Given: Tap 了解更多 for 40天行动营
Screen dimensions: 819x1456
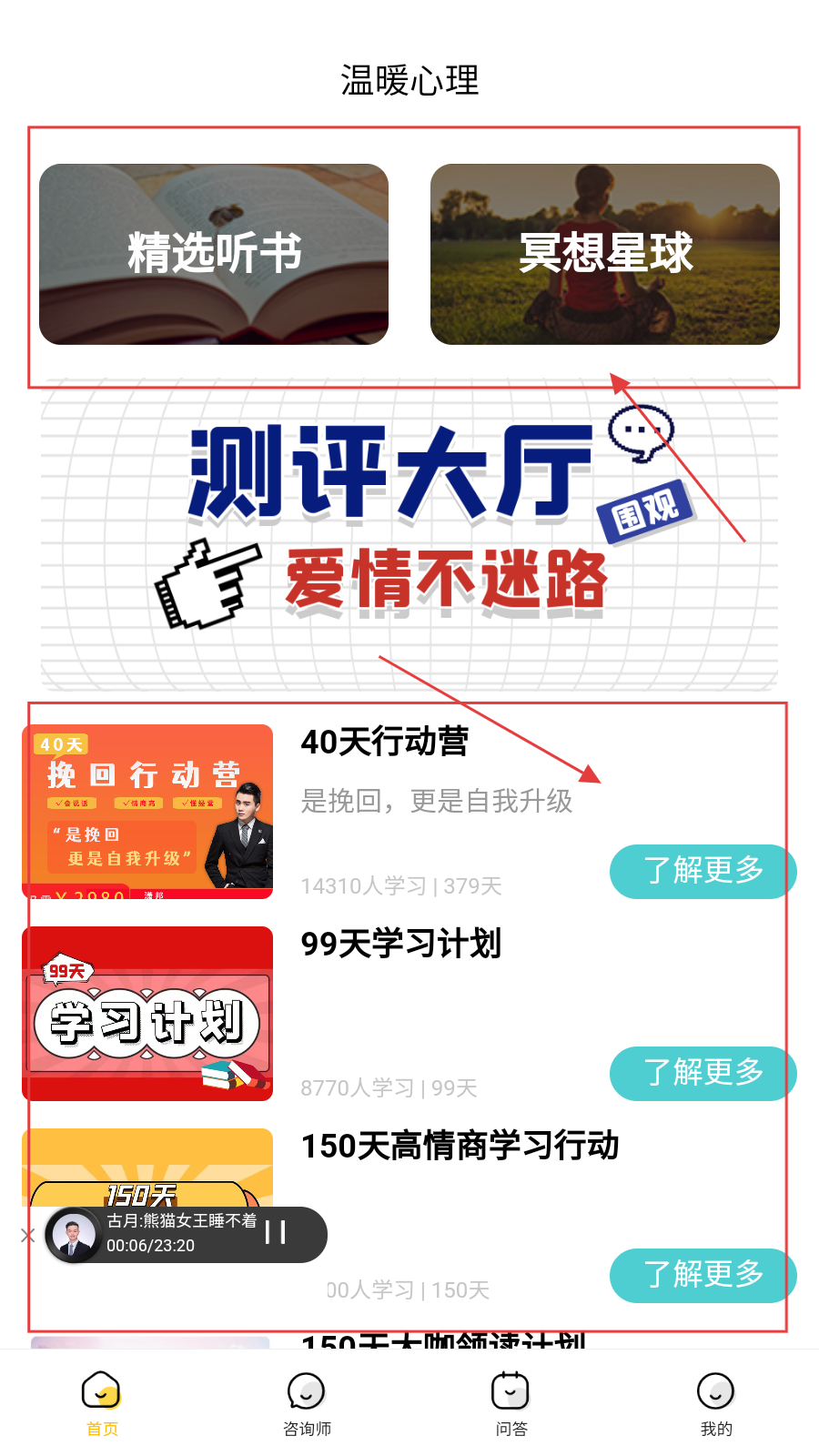Looking at the screenshot, I should (x=703, y=871).
